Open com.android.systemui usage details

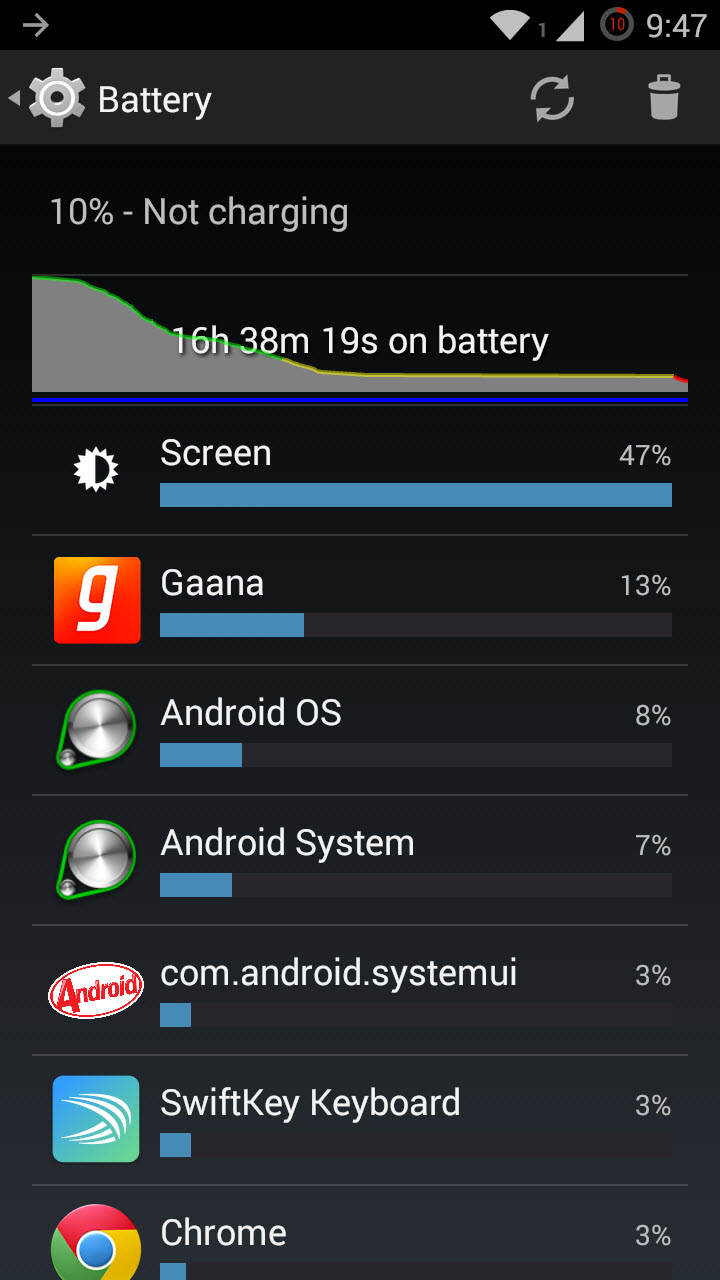(x=360, y=990)
